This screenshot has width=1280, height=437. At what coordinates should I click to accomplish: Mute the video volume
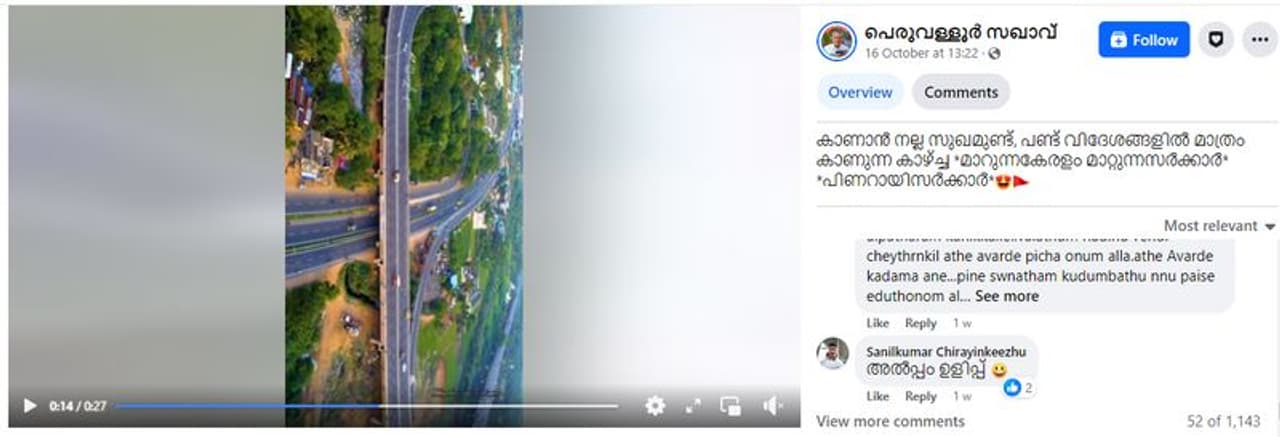[x=771, y=406]
